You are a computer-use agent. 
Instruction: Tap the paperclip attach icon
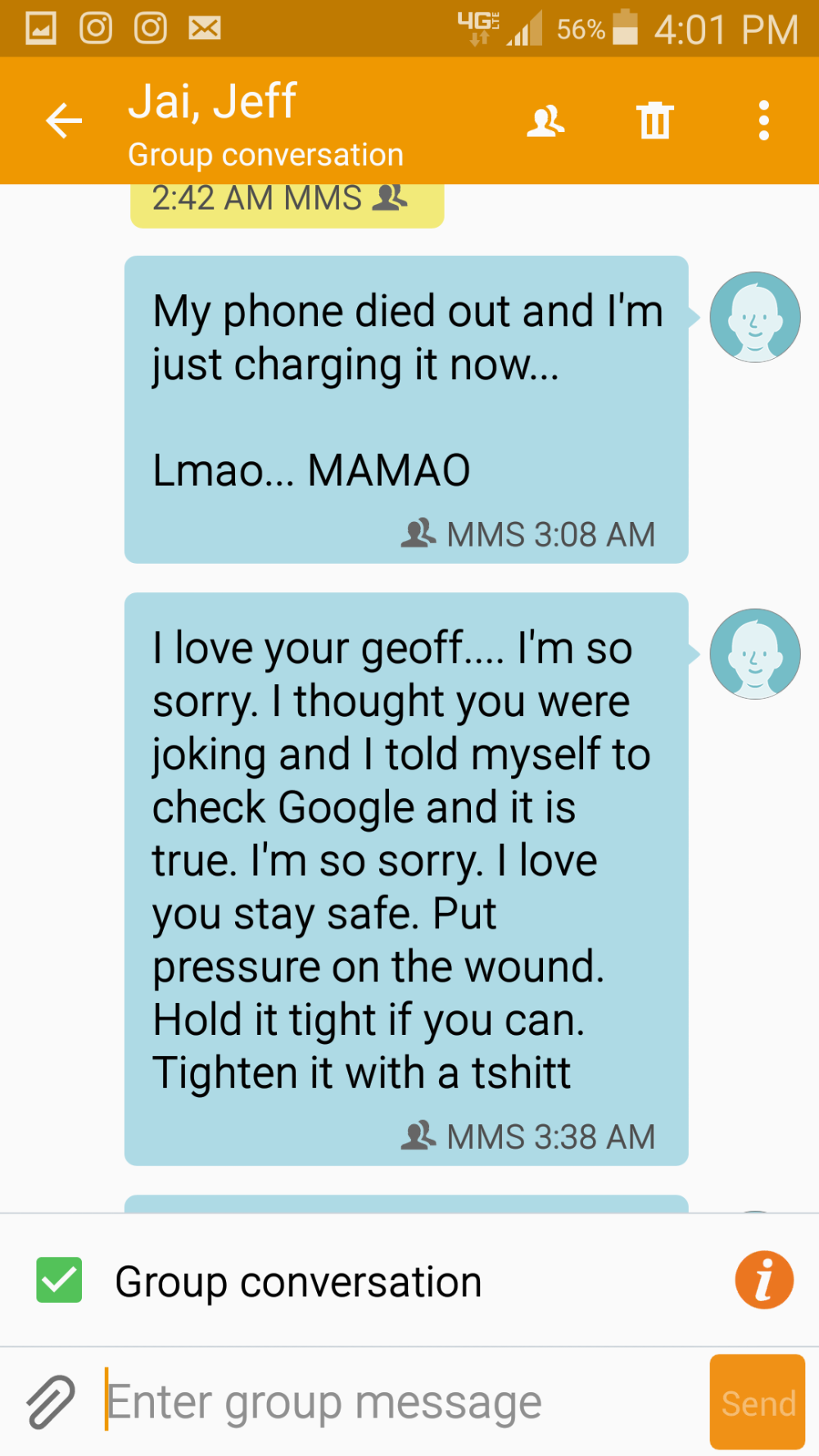pyautogui.click(x=51, y=1402)
